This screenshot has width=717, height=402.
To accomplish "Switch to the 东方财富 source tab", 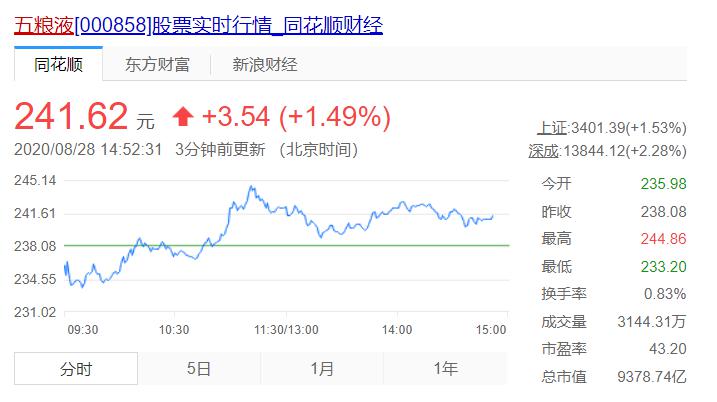I will point(157,65).
